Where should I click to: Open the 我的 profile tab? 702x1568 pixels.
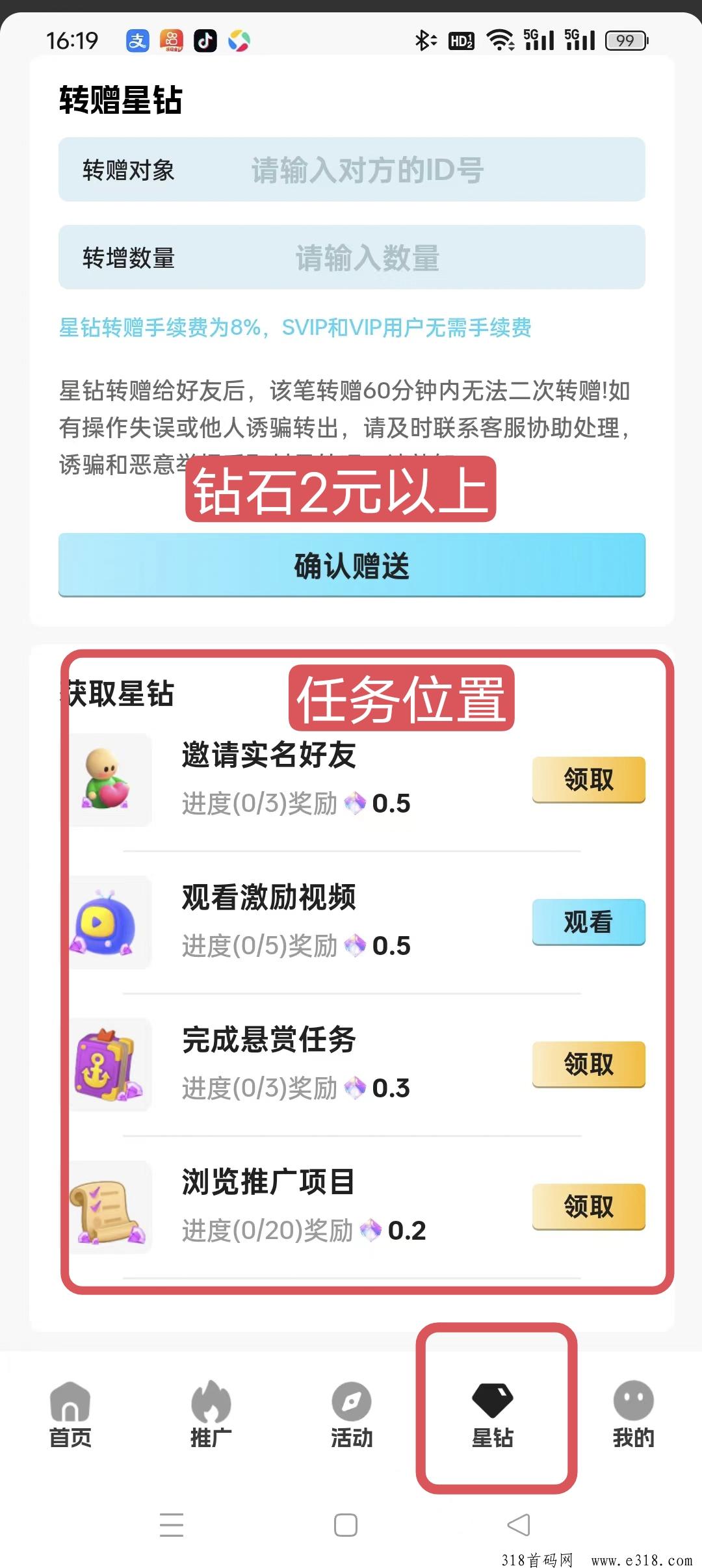coord(633,1414)
